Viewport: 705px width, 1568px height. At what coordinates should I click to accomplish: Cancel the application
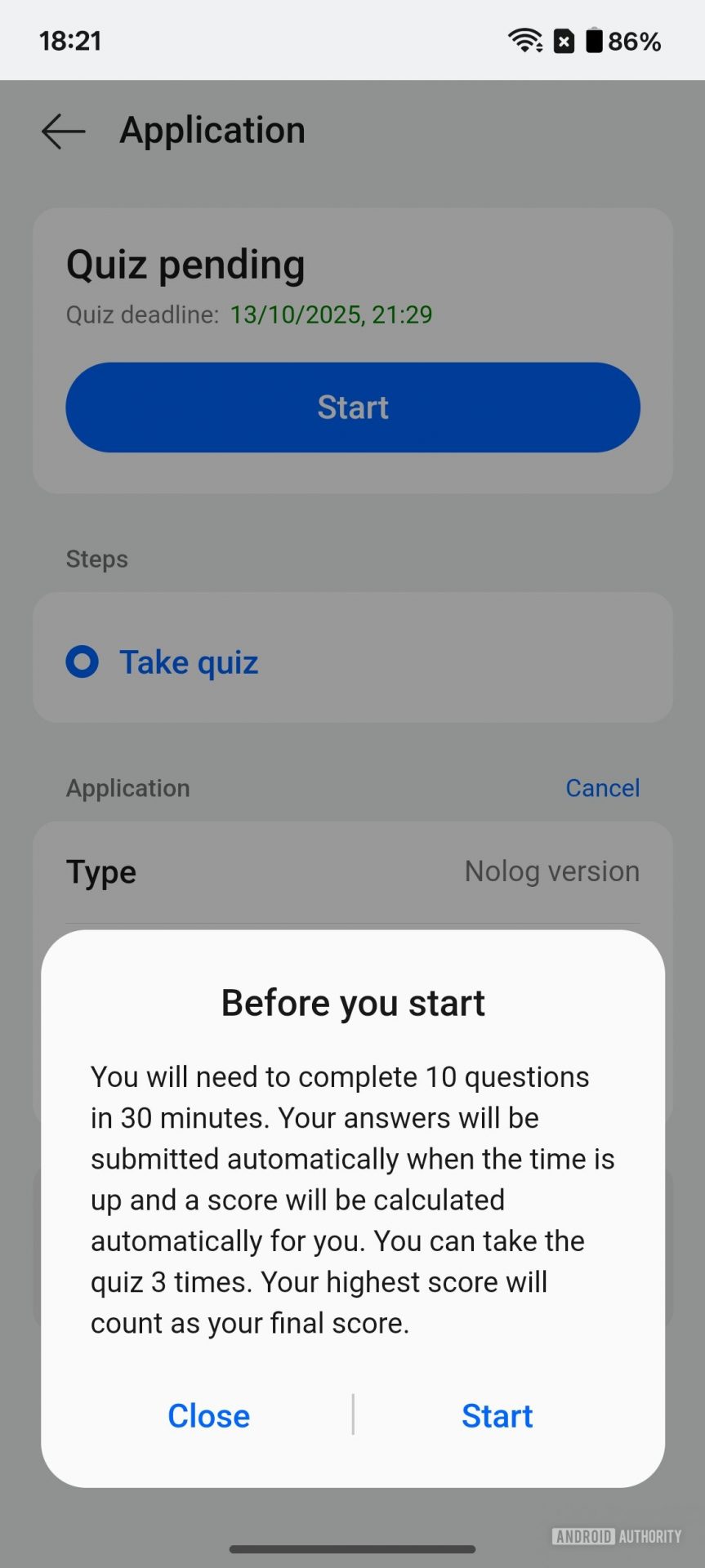(602, 787)
